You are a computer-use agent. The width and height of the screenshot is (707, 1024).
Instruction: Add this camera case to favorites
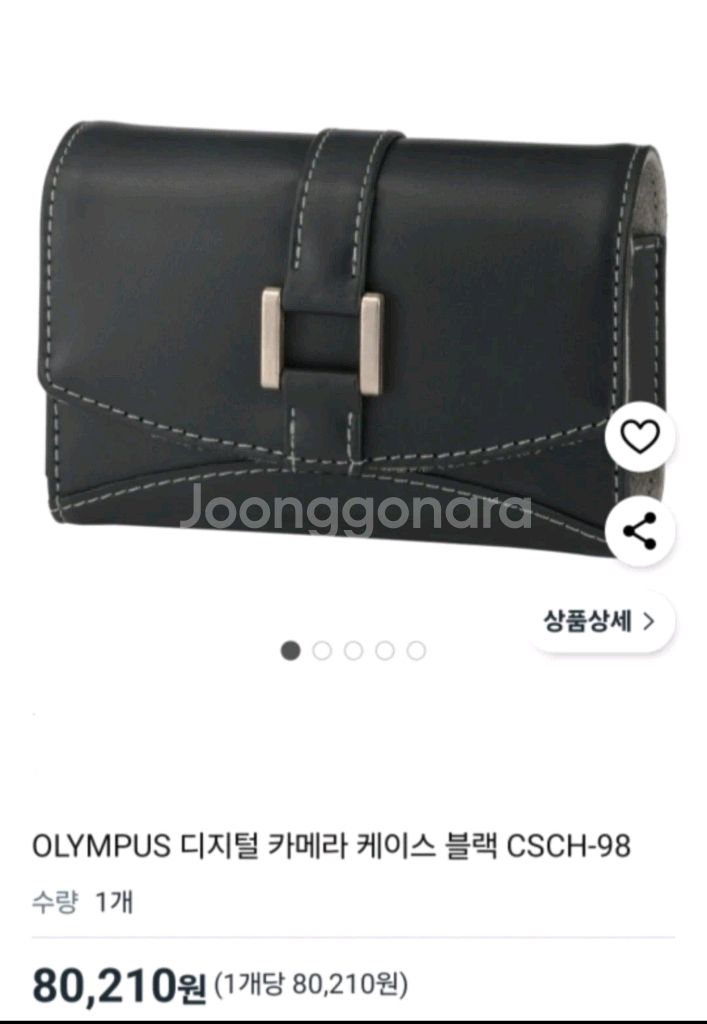click(640, 437)
